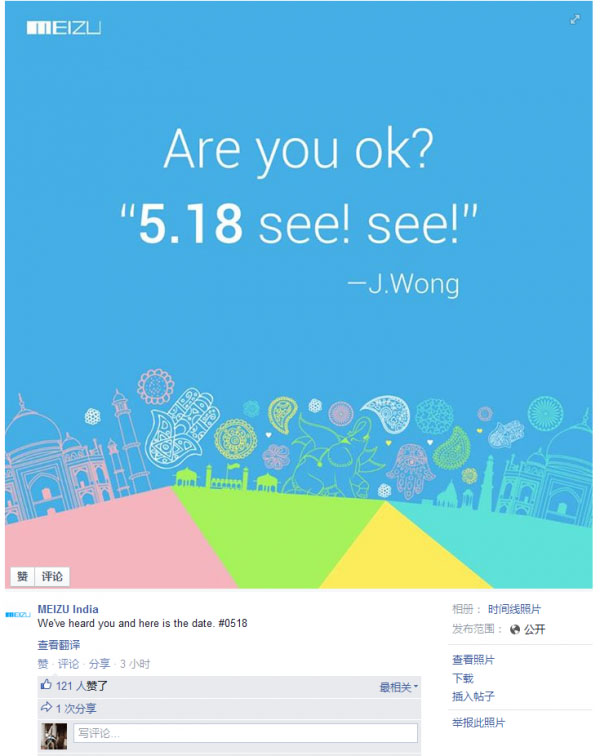
Task: Open the 最相关 sort dropdown
Action: [398, 687]
